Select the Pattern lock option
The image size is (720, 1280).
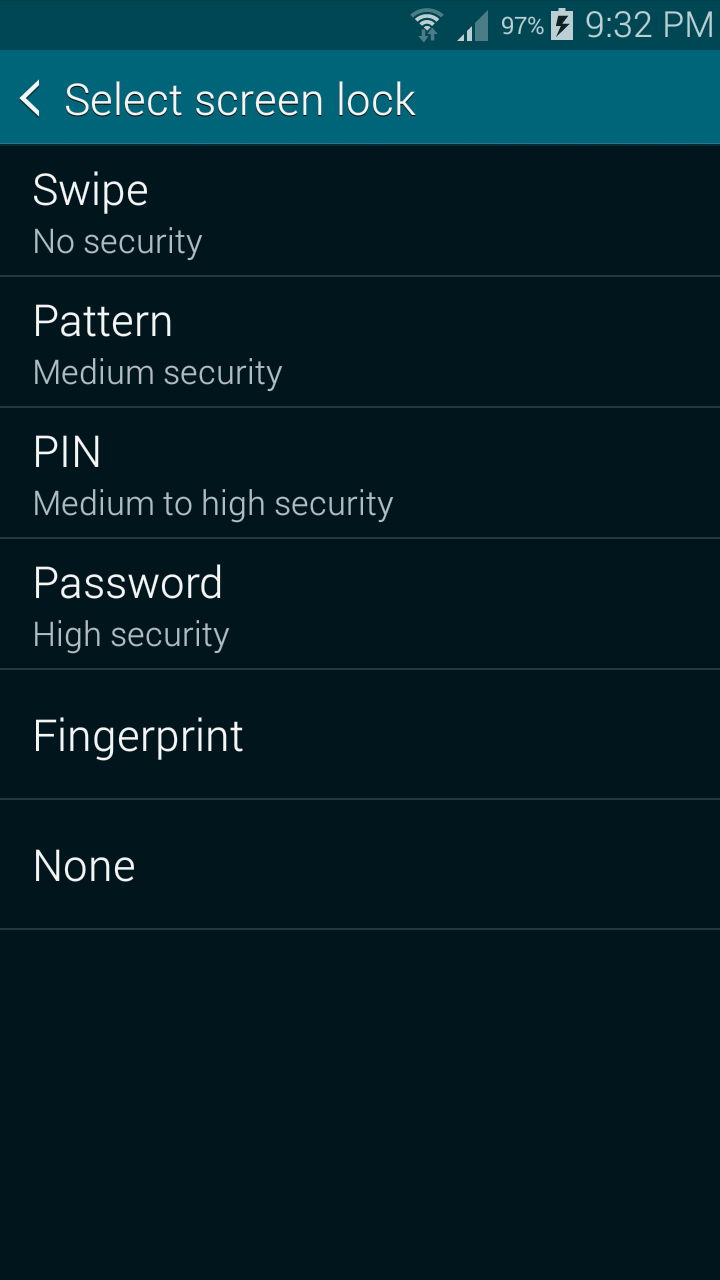(x=360, y=343)
